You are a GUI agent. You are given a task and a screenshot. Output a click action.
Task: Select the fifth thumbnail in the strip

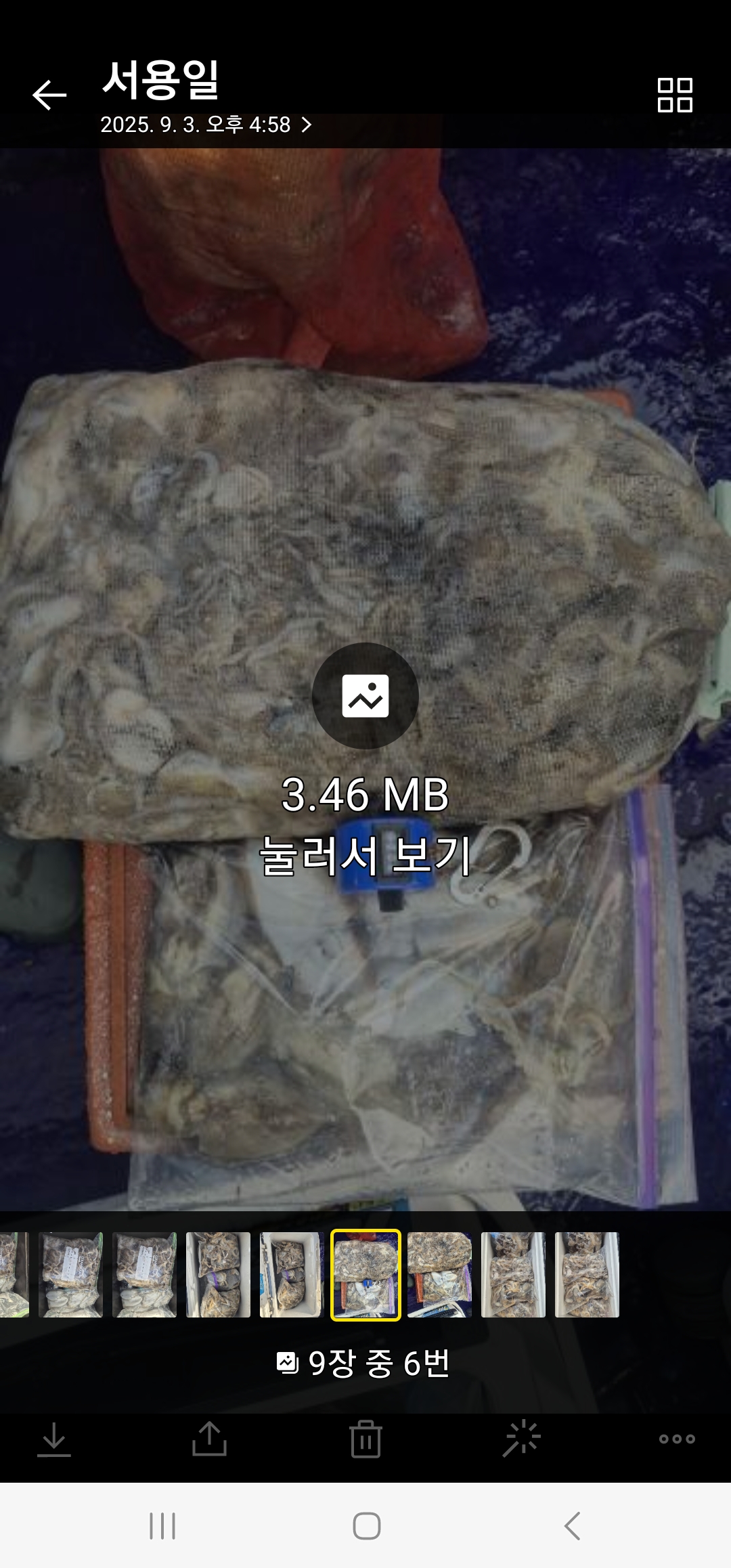tap(292, 1275)
